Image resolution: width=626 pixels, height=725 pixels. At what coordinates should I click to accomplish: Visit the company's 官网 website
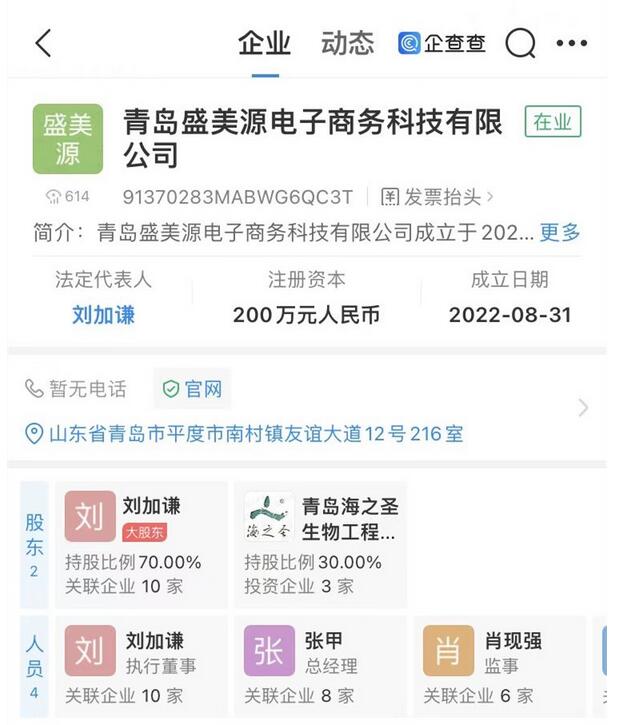193,388
